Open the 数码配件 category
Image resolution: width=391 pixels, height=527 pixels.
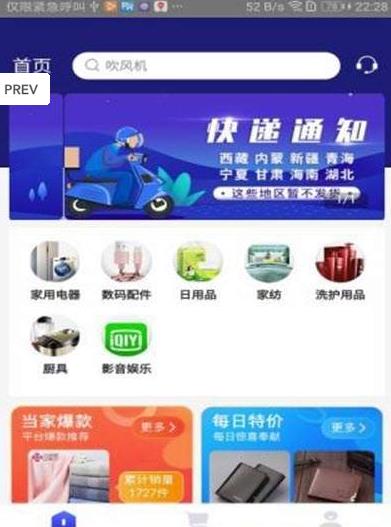tap(126, 271)
